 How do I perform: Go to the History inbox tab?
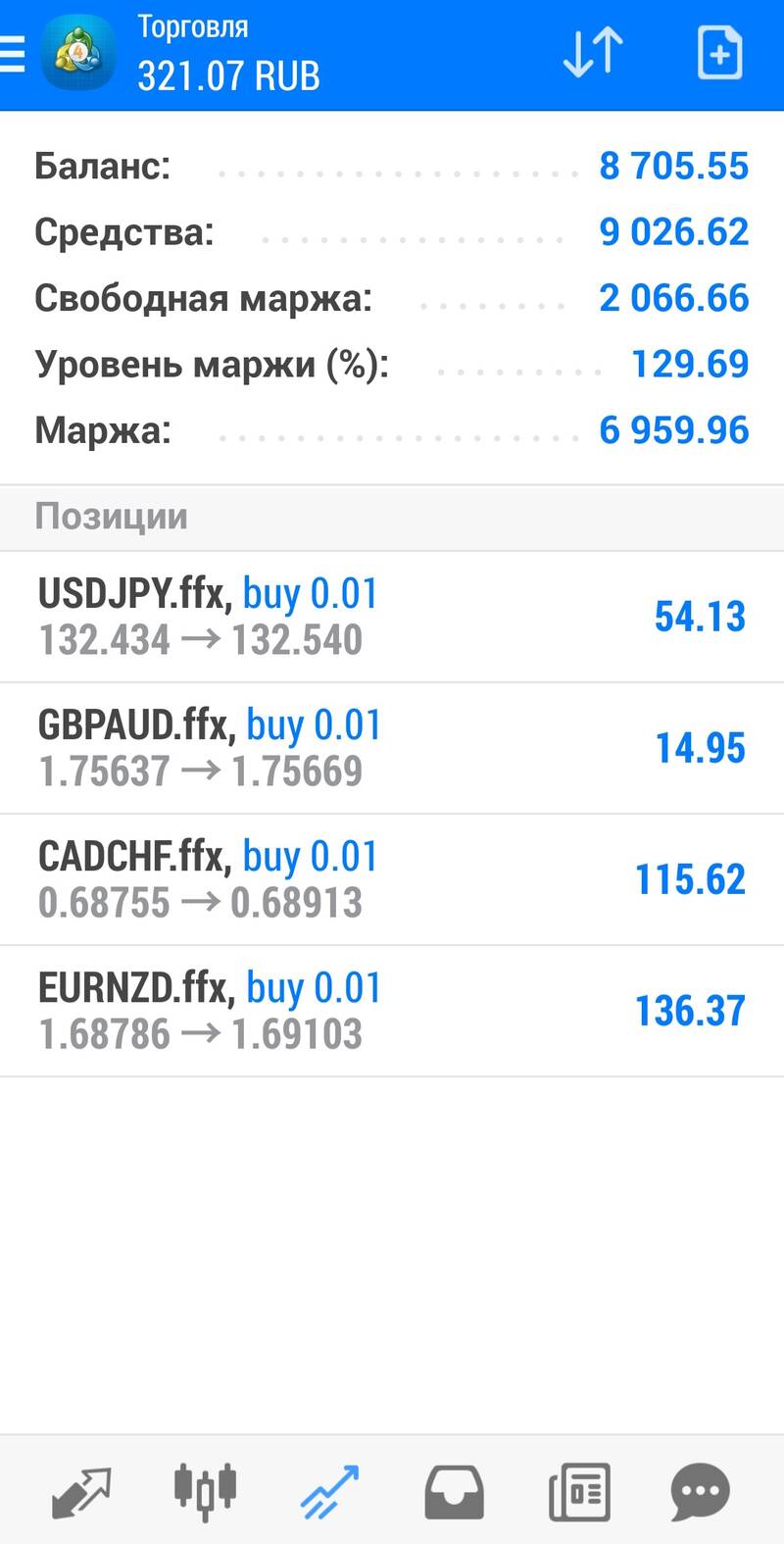coord(454,1491)
